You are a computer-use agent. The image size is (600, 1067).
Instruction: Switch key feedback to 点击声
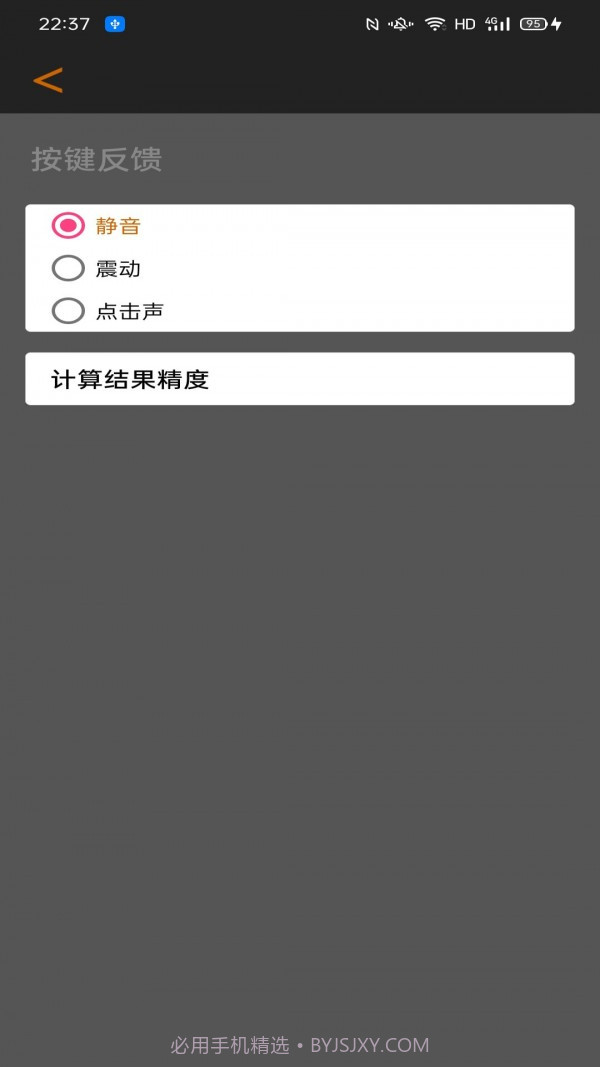click(x=68, y=311)
